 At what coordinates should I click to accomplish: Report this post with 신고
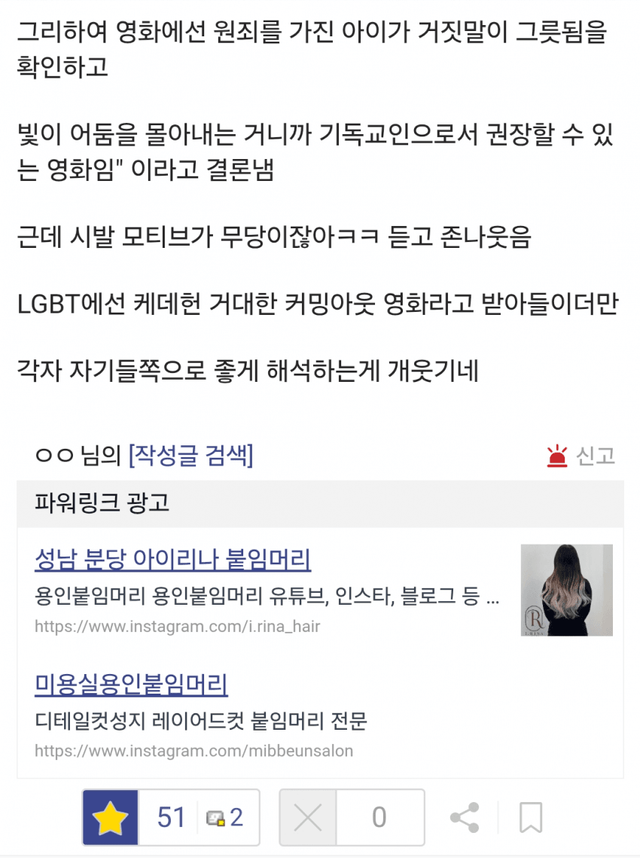coord(581,456)
